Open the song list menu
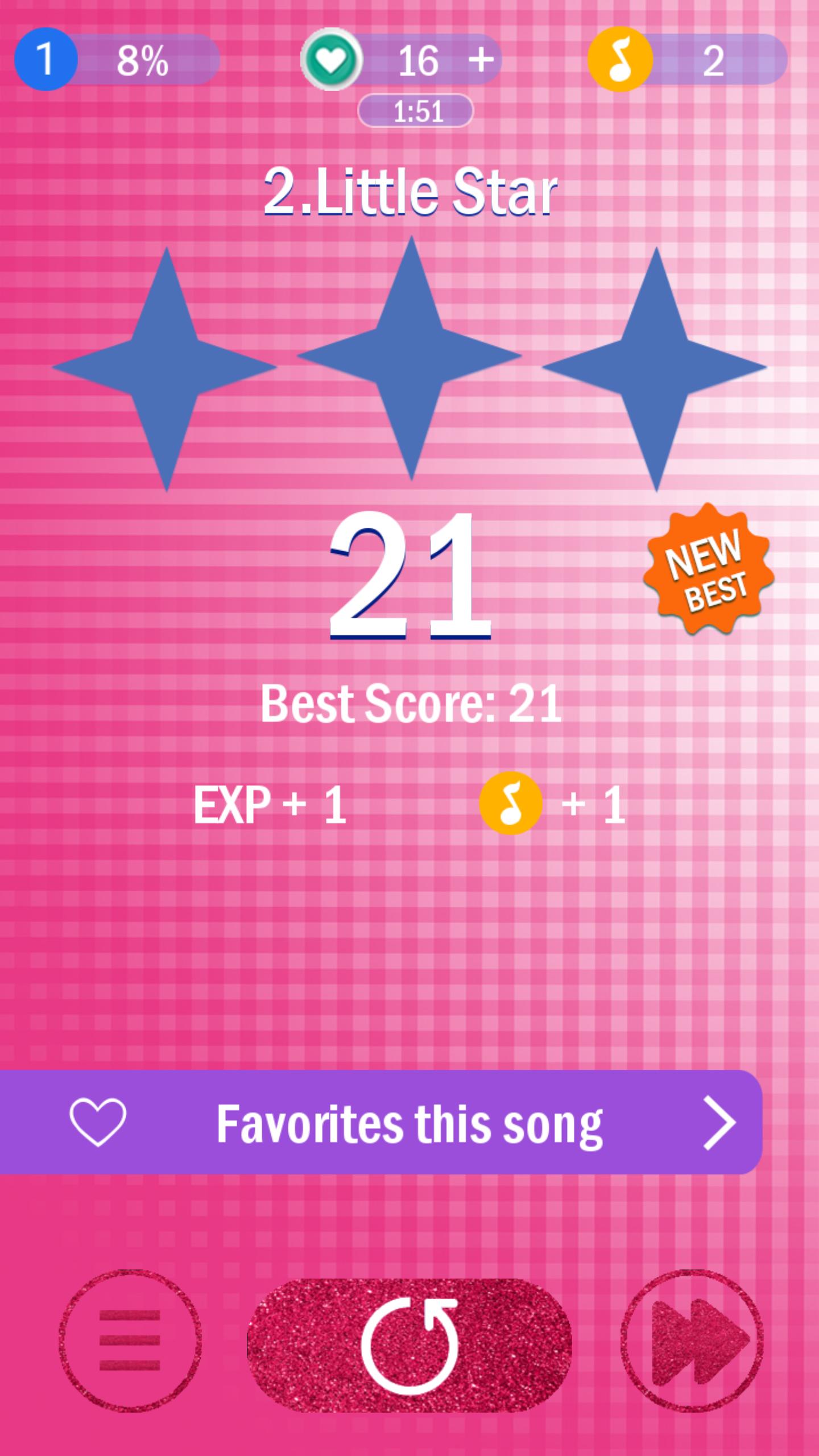819x1456 pixels. (130, 1340)
